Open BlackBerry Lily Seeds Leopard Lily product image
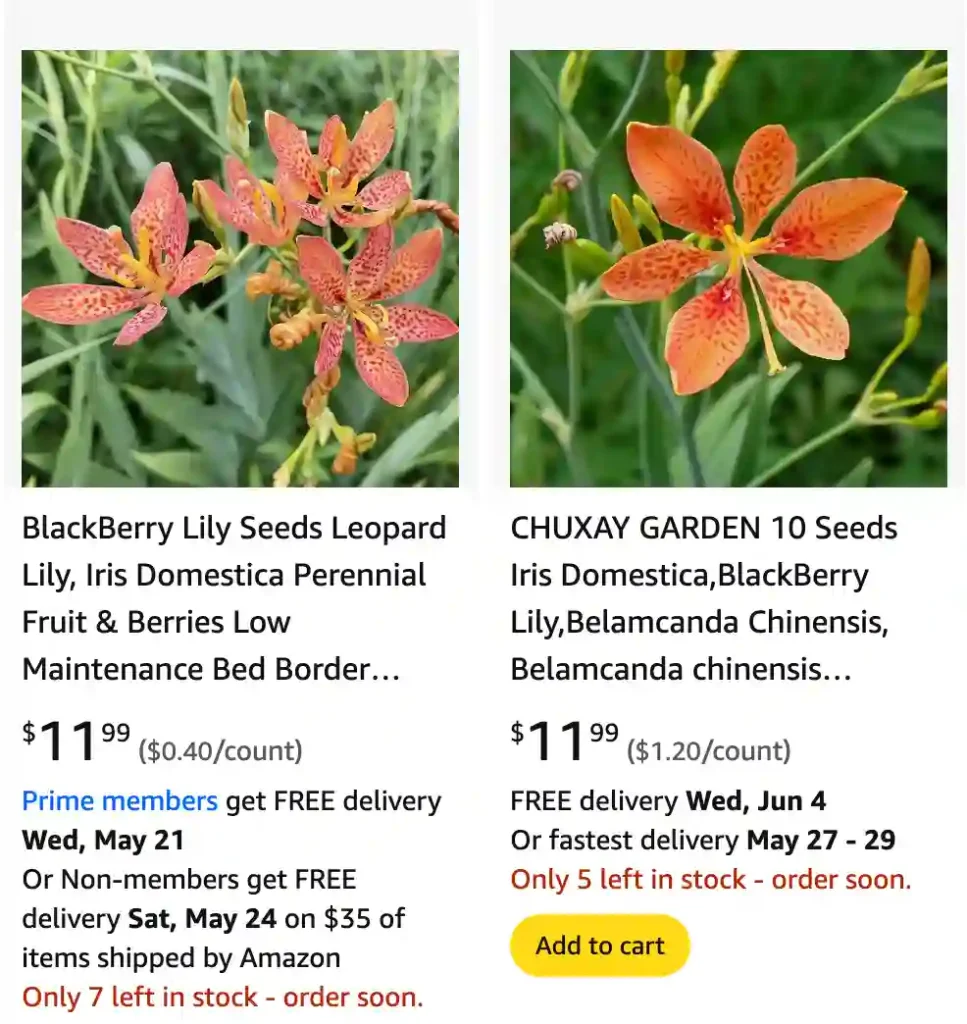Viewport: 967px width, 1024px height. [240, 268]
